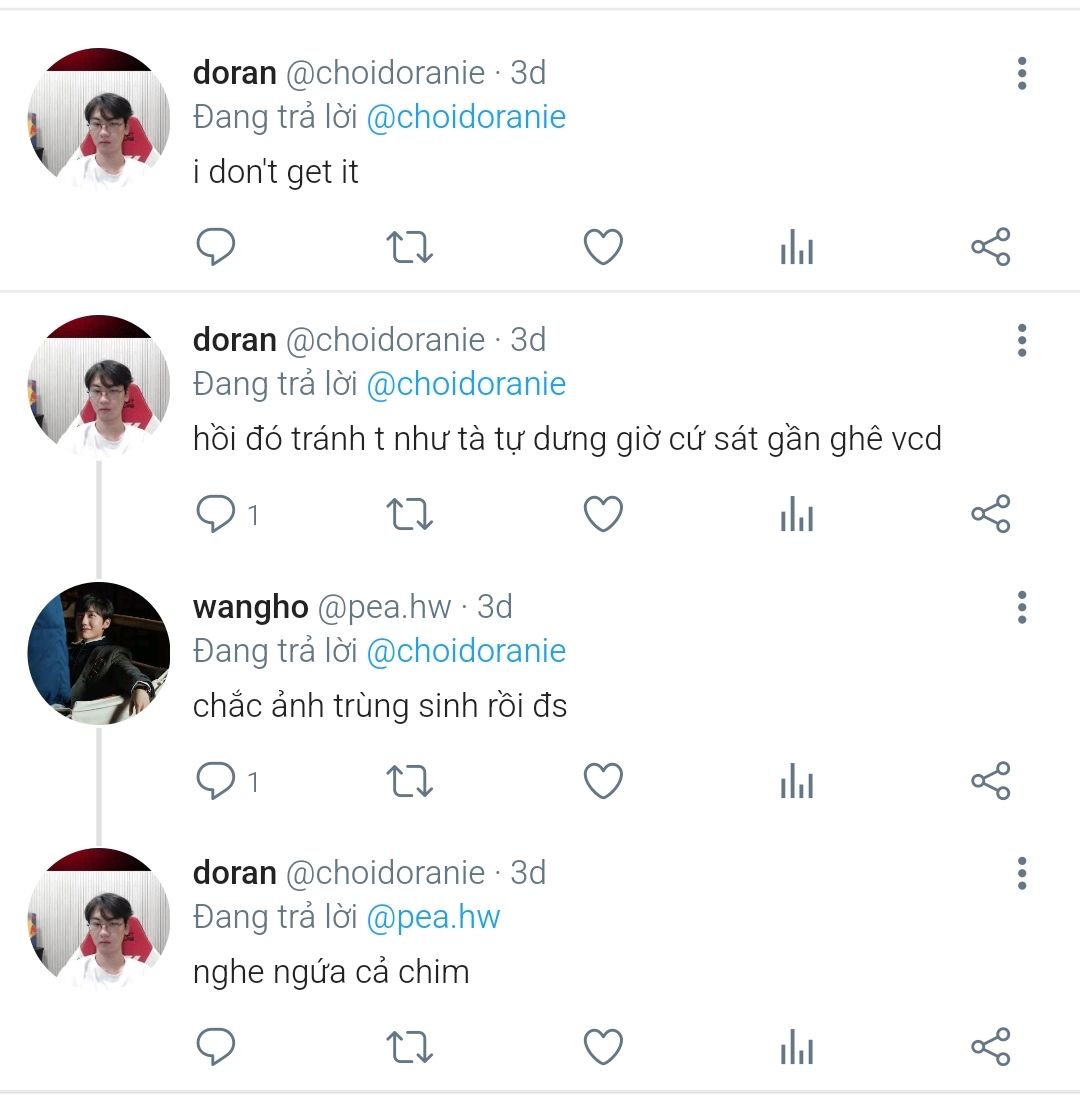This screenshot has width=1080, height=1100.
Task: Like the "i don't get it" tweet
Action: (x=603, y=247)
